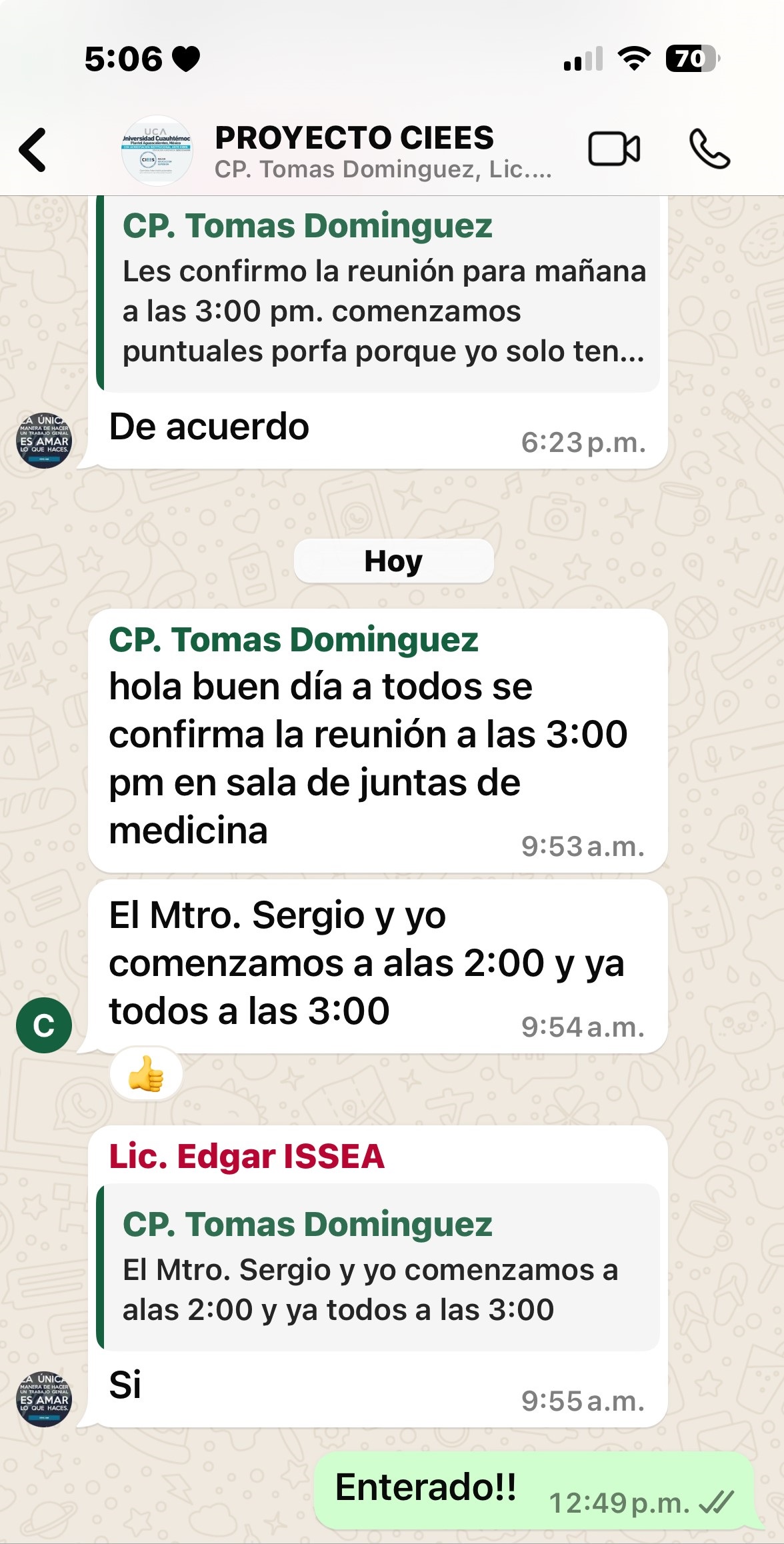This screenshot has height=1544, width=784.
Task: Start a voice call with the group
Action: (x=709, y=149)
